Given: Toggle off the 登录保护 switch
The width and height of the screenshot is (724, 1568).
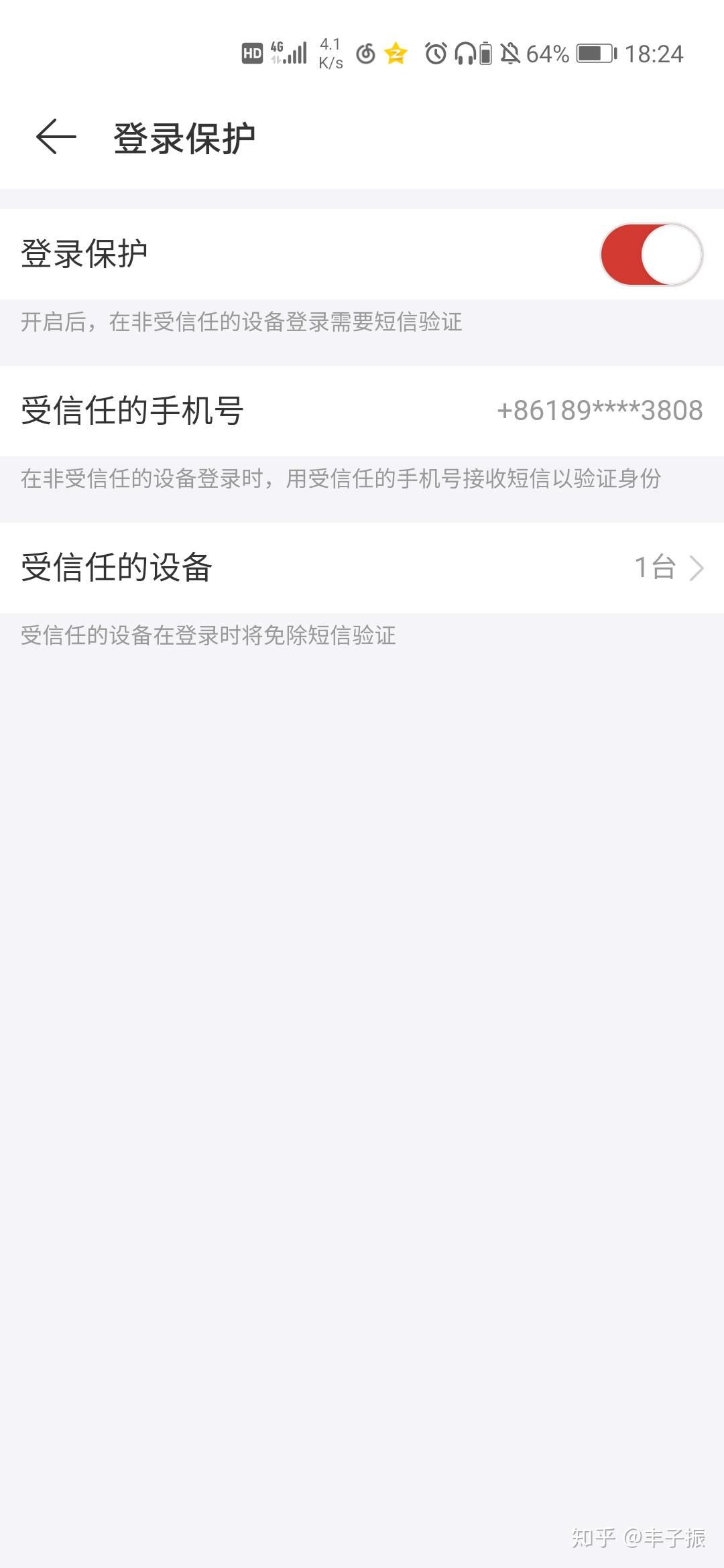Looking at the screenshot, I should [x=651, y=255].
